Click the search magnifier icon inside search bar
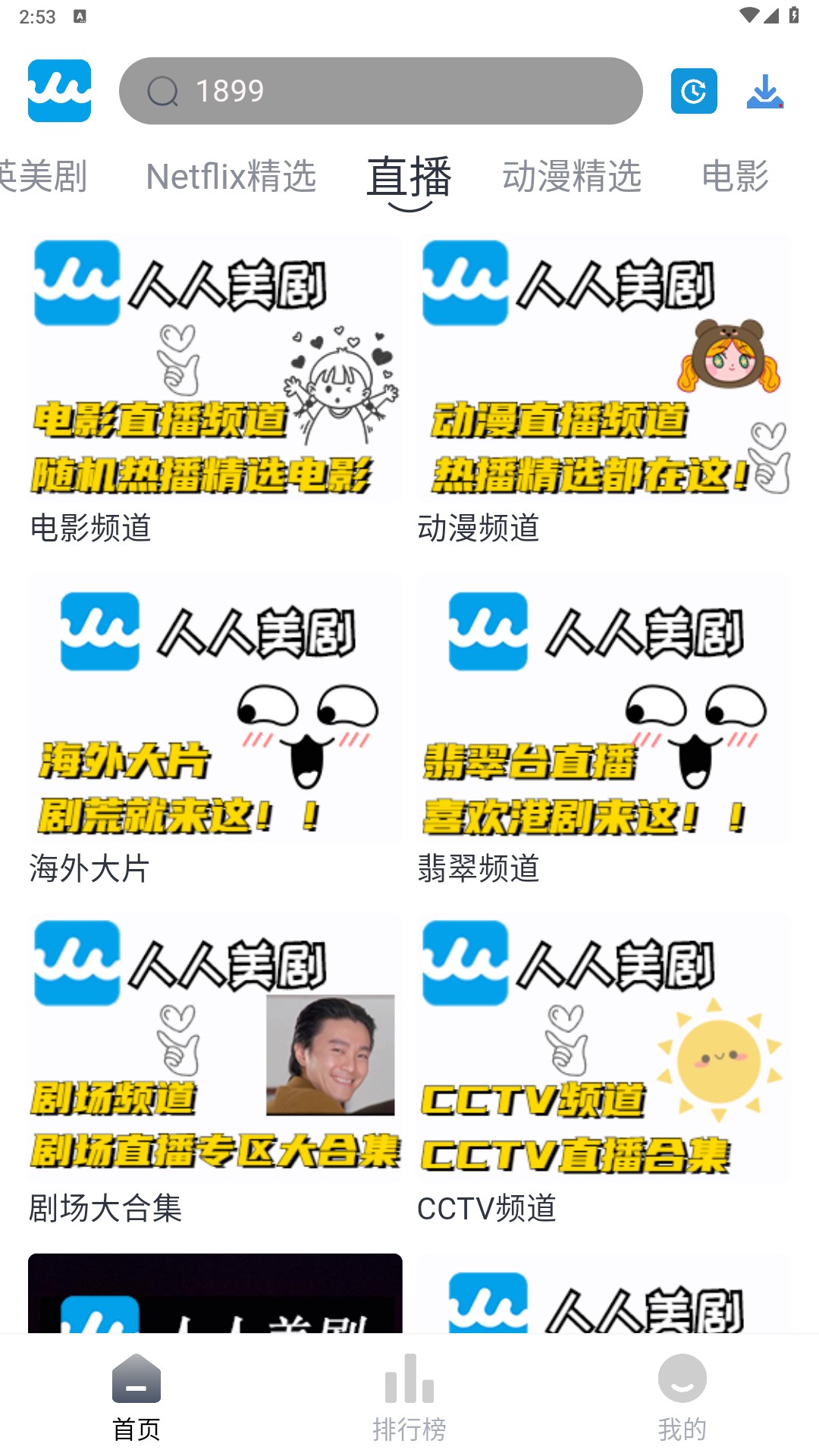The image size is (819, 1456). click(x=162, y=90)
